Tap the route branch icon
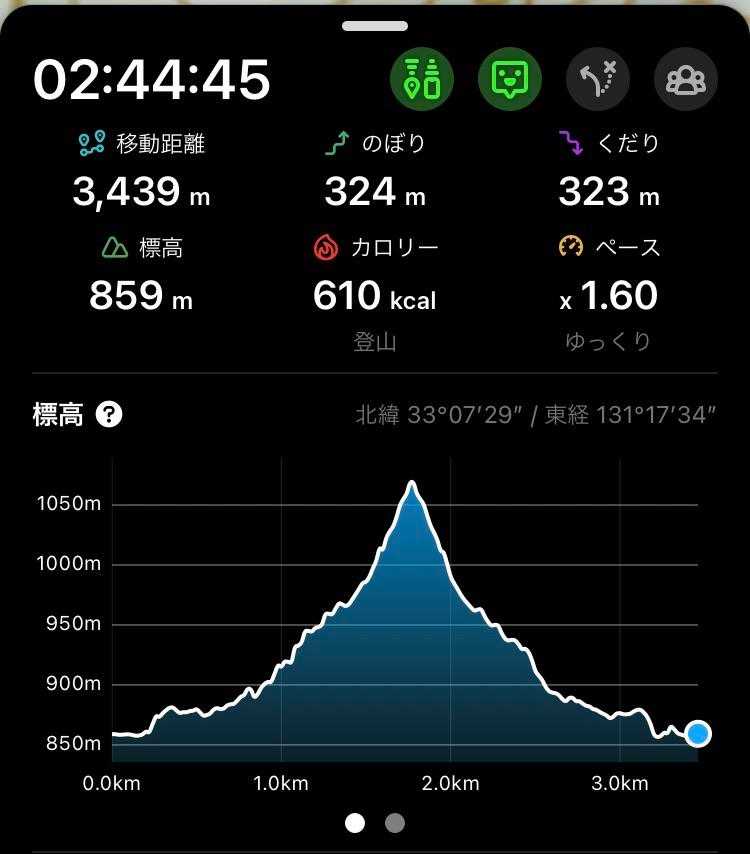Viewport: 750px width, 854px height. tap(597, 78)
